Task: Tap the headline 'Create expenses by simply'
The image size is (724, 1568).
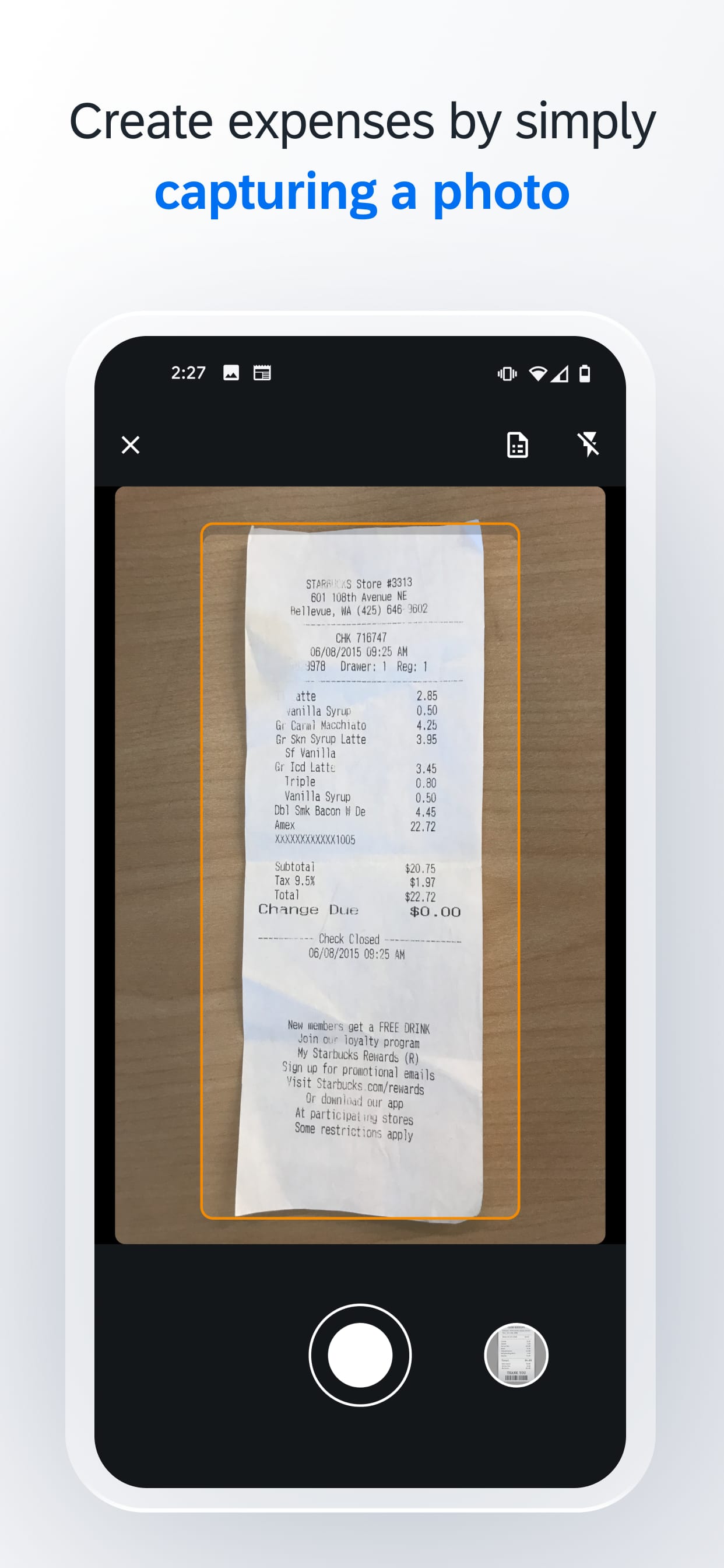Action: tap(361, 122)
